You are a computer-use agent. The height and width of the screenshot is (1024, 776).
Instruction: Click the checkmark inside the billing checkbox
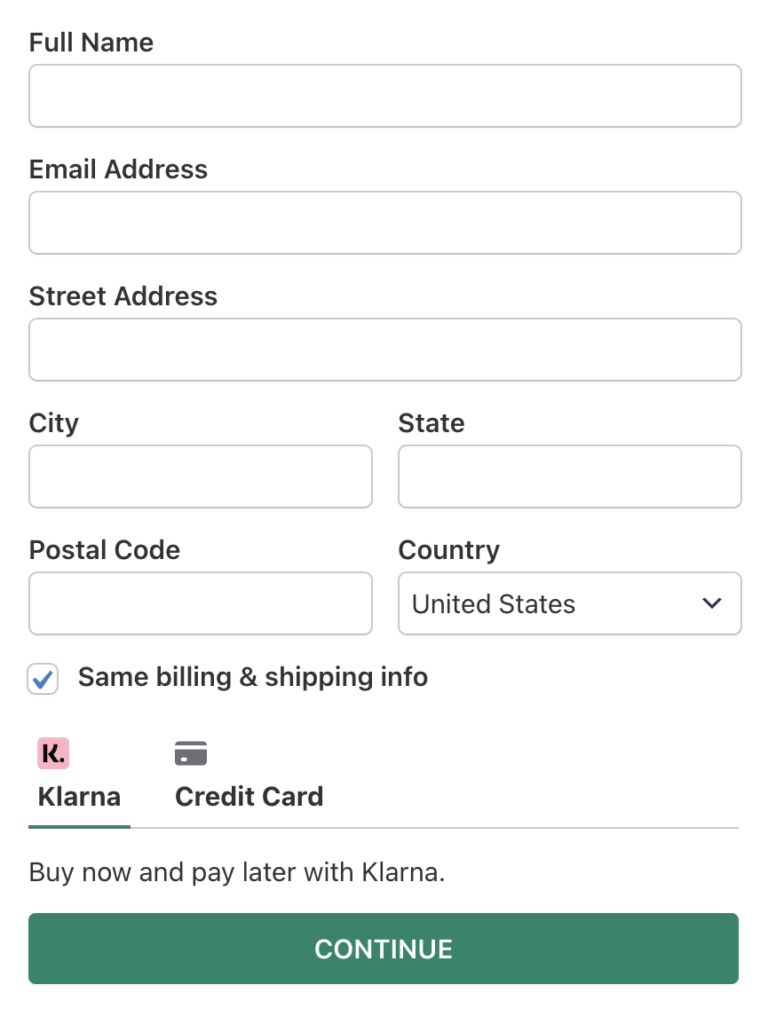tap(42, 679)
